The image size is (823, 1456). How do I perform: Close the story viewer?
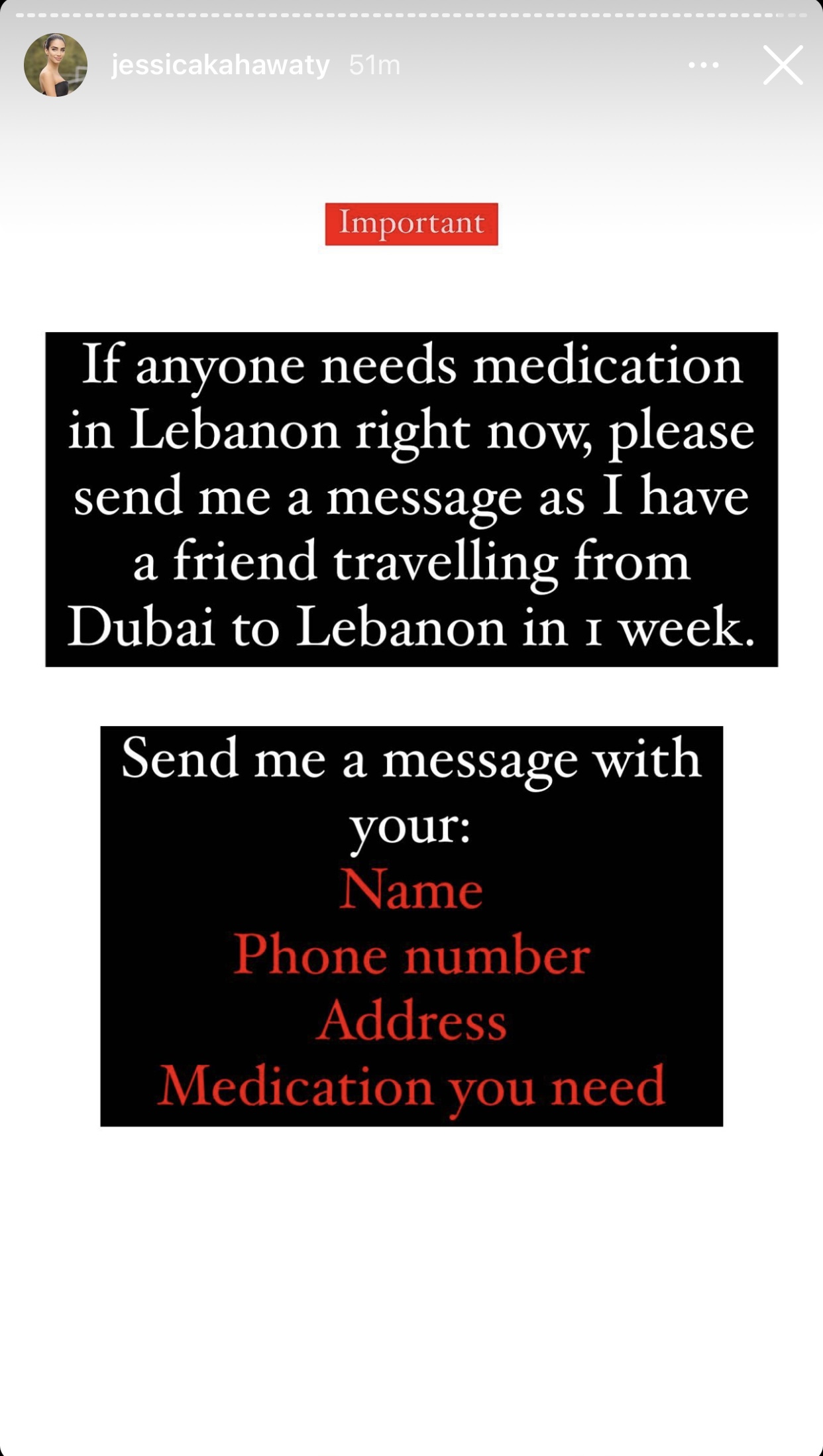pos(783,65)
